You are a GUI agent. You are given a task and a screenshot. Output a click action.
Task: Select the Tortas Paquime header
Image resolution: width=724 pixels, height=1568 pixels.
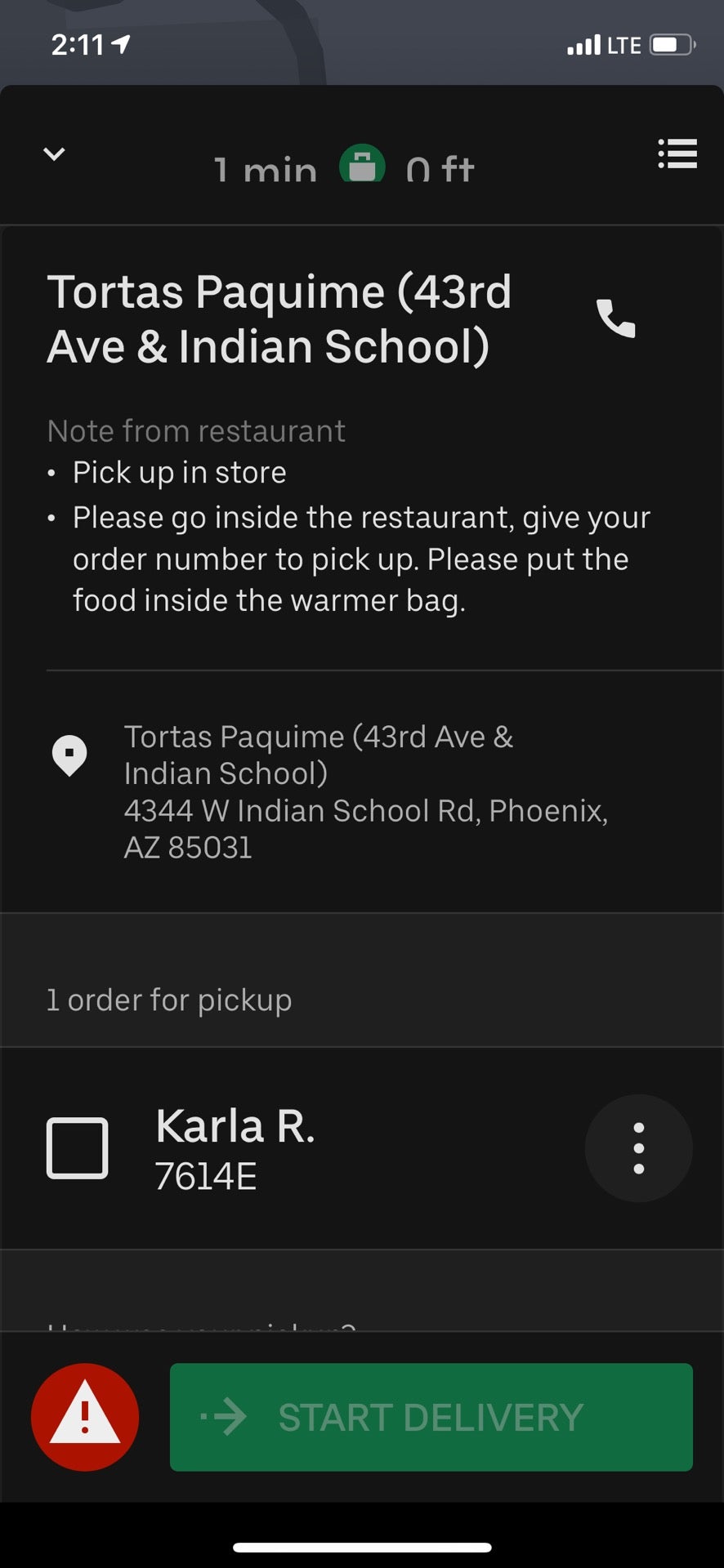(x=279, y=317)
